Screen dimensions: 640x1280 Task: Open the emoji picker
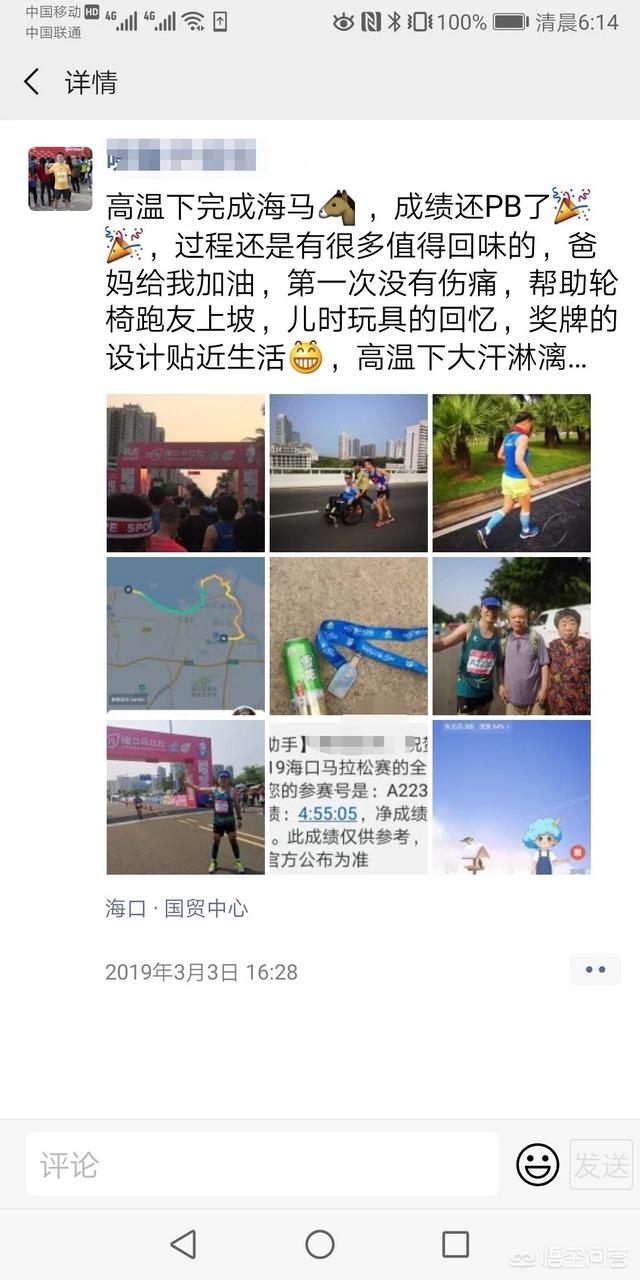(537, 1164)
